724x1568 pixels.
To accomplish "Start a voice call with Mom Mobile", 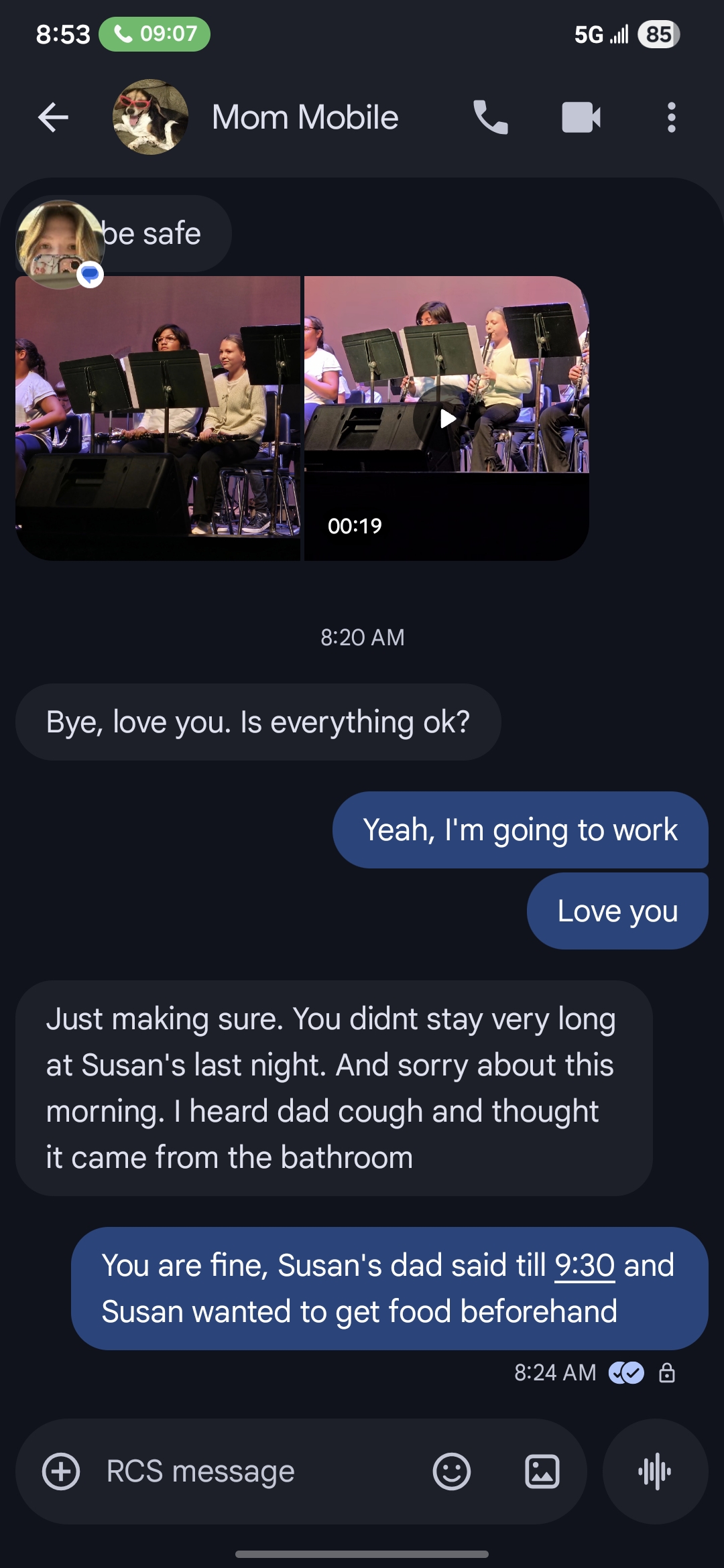I will tap(490, 118).
